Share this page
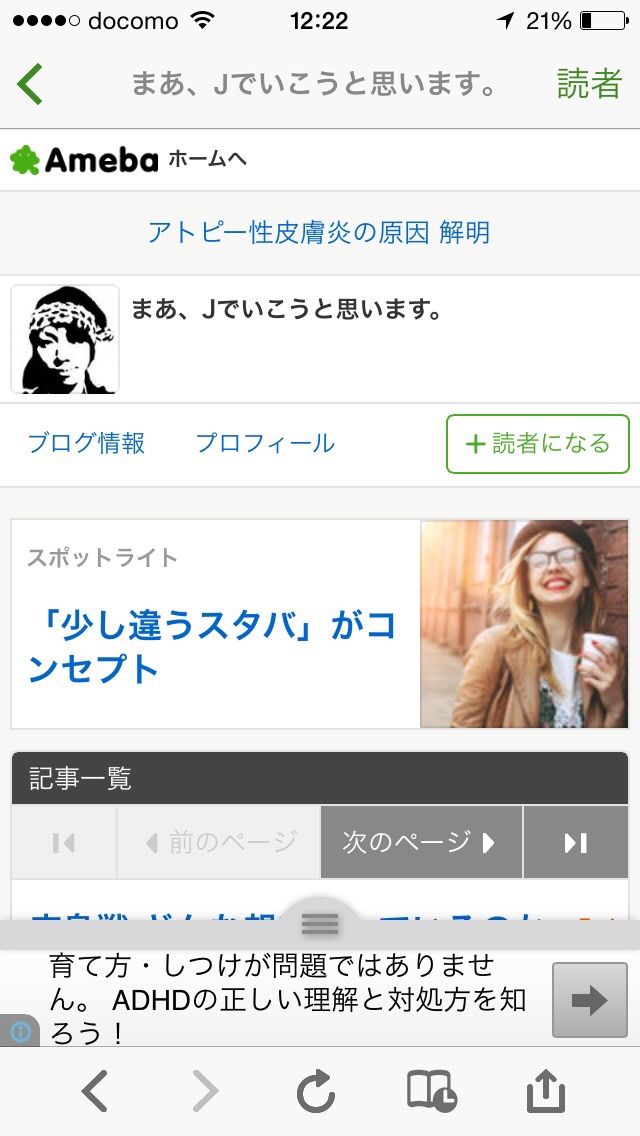640x1136 pixels. [x=546, y=1092]
